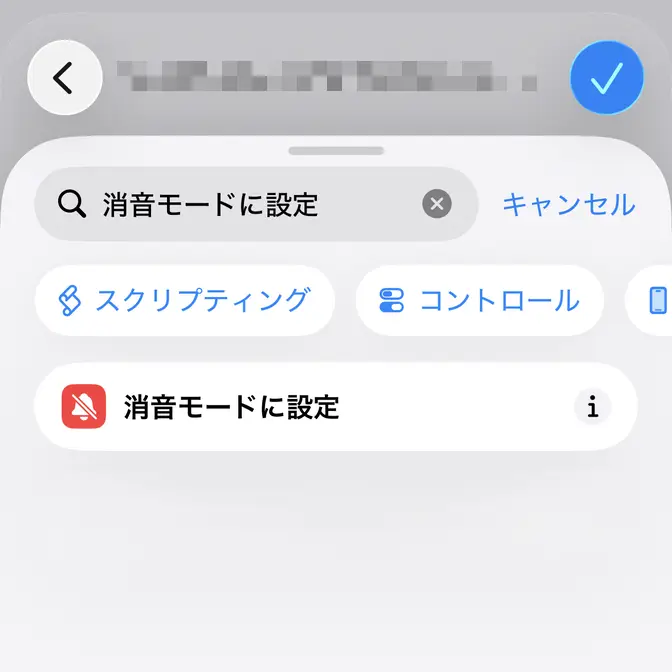Confirm with the blue checkmark button
The image size is (672, 672).
pos(606,77)
